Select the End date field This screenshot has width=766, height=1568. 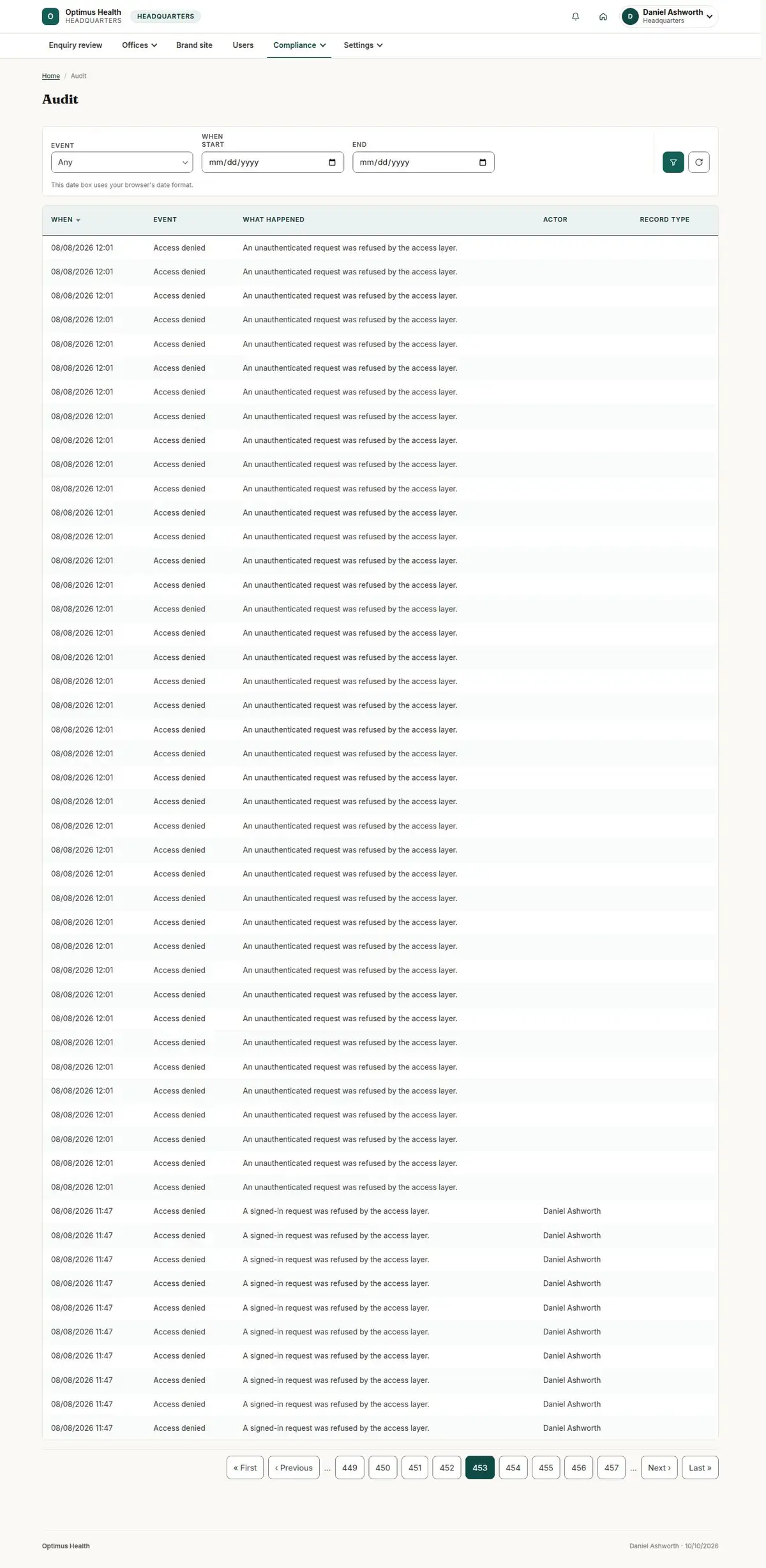point(423,162)
